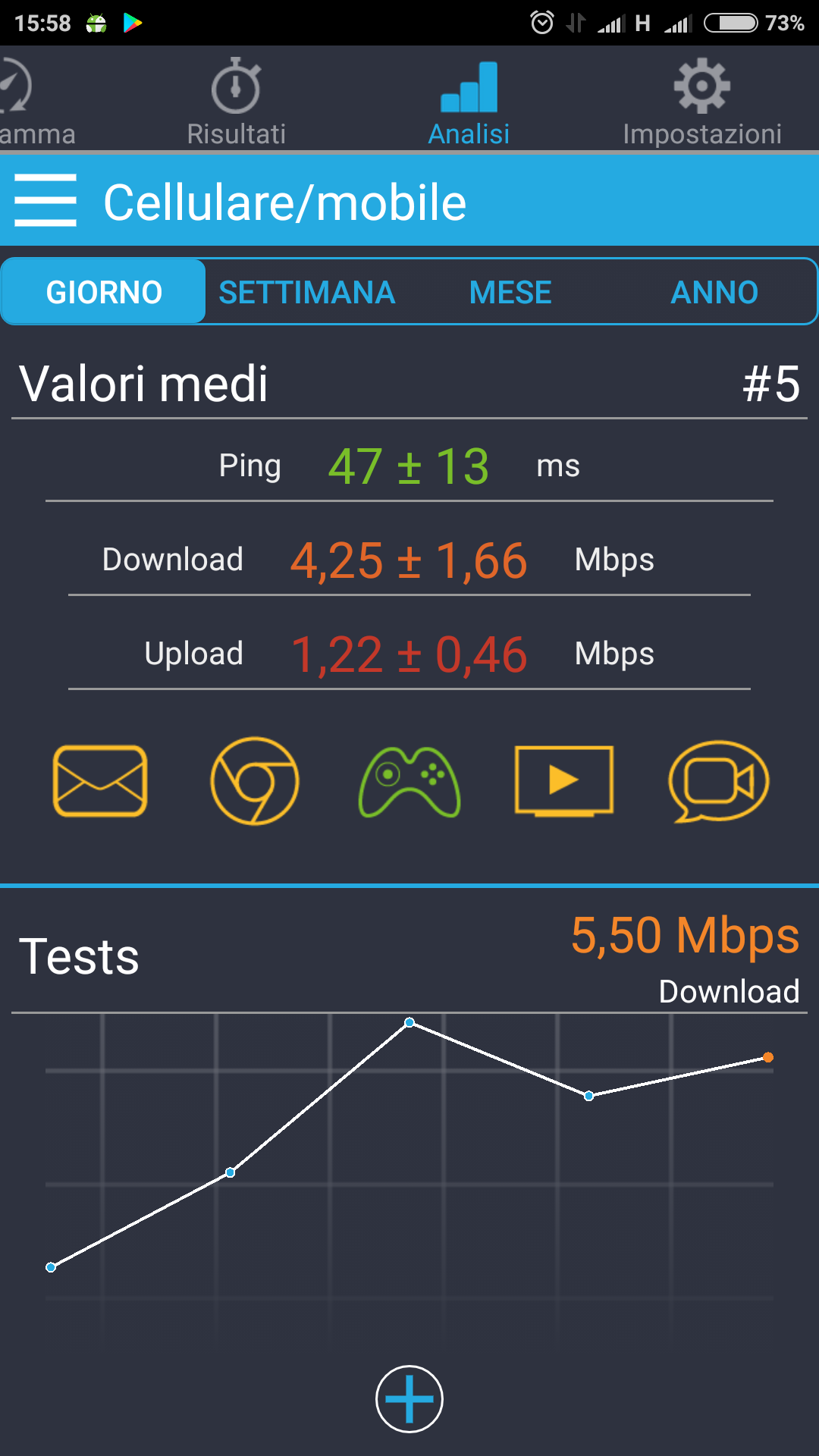Show the MESE statistics
The width and height of the screenshot is (819, 1456).
510,292
